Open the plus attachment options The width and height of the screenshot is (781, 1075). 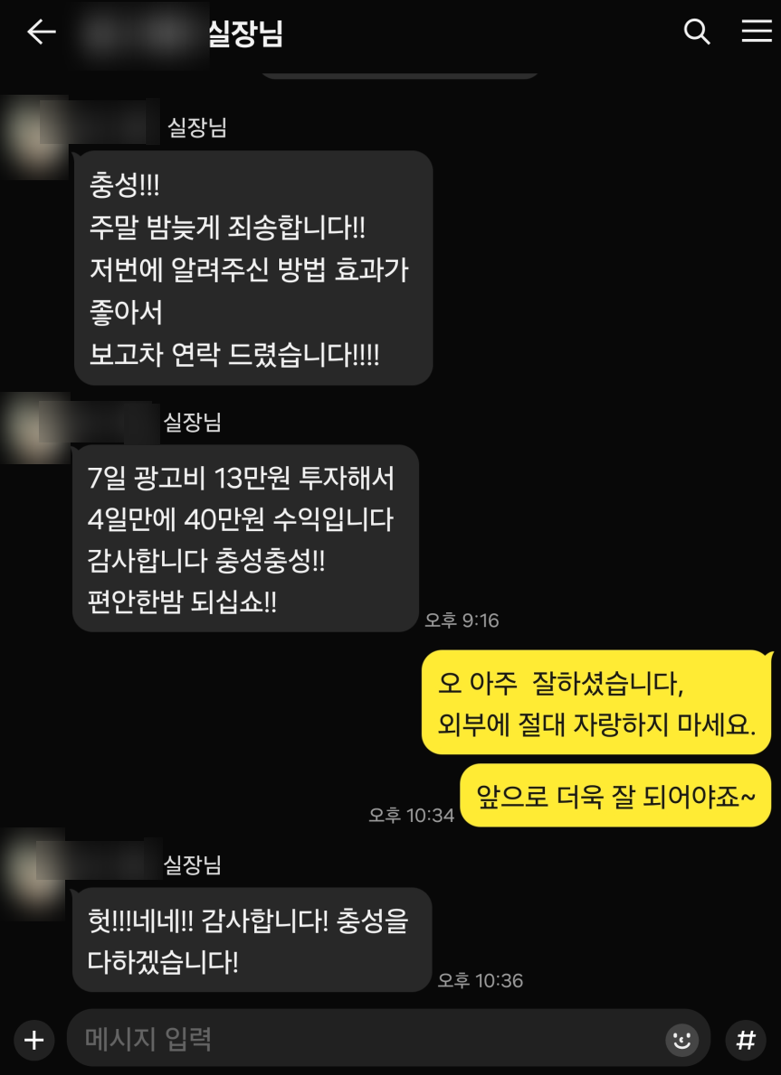(34, 1040)
